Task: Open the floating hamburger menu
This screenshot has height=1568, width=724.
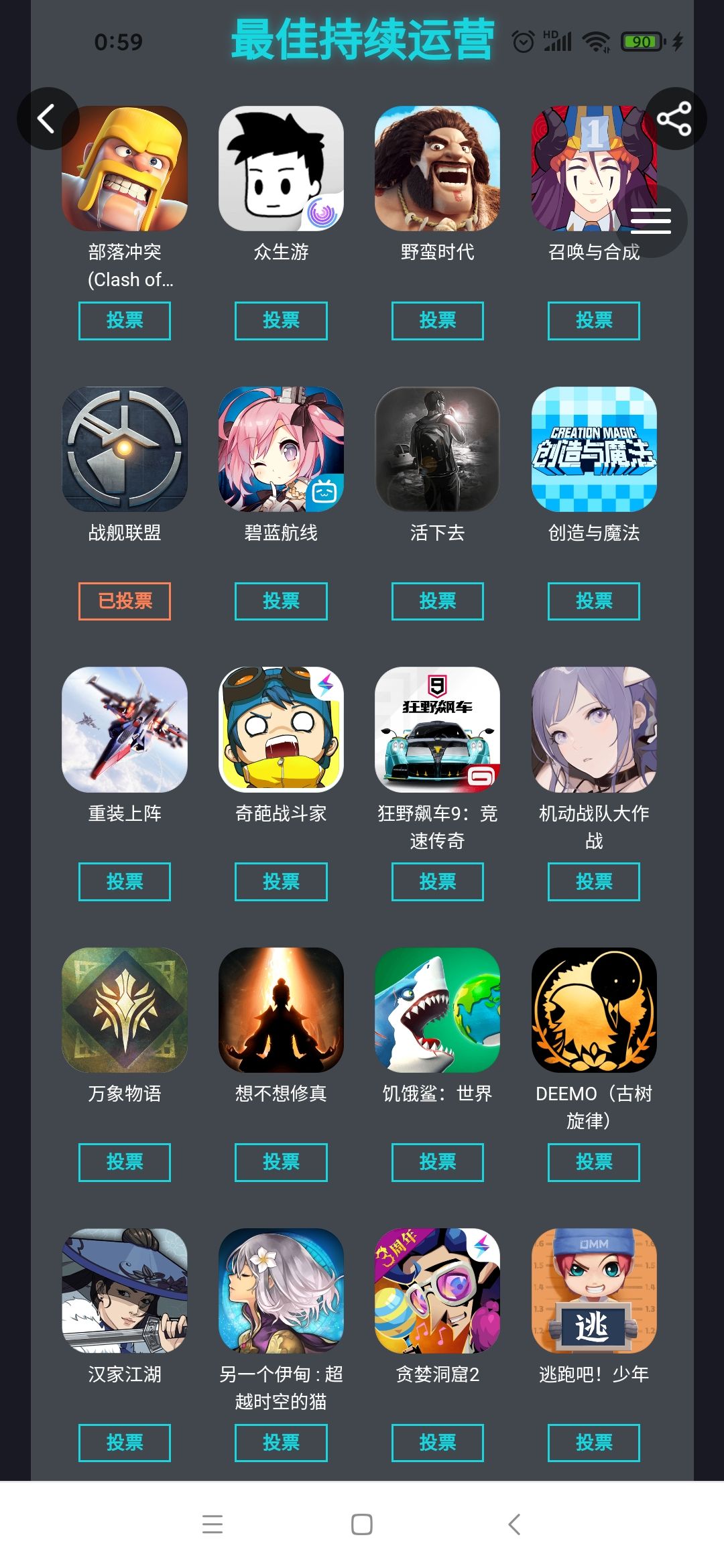Action: [x=651, y=221]
